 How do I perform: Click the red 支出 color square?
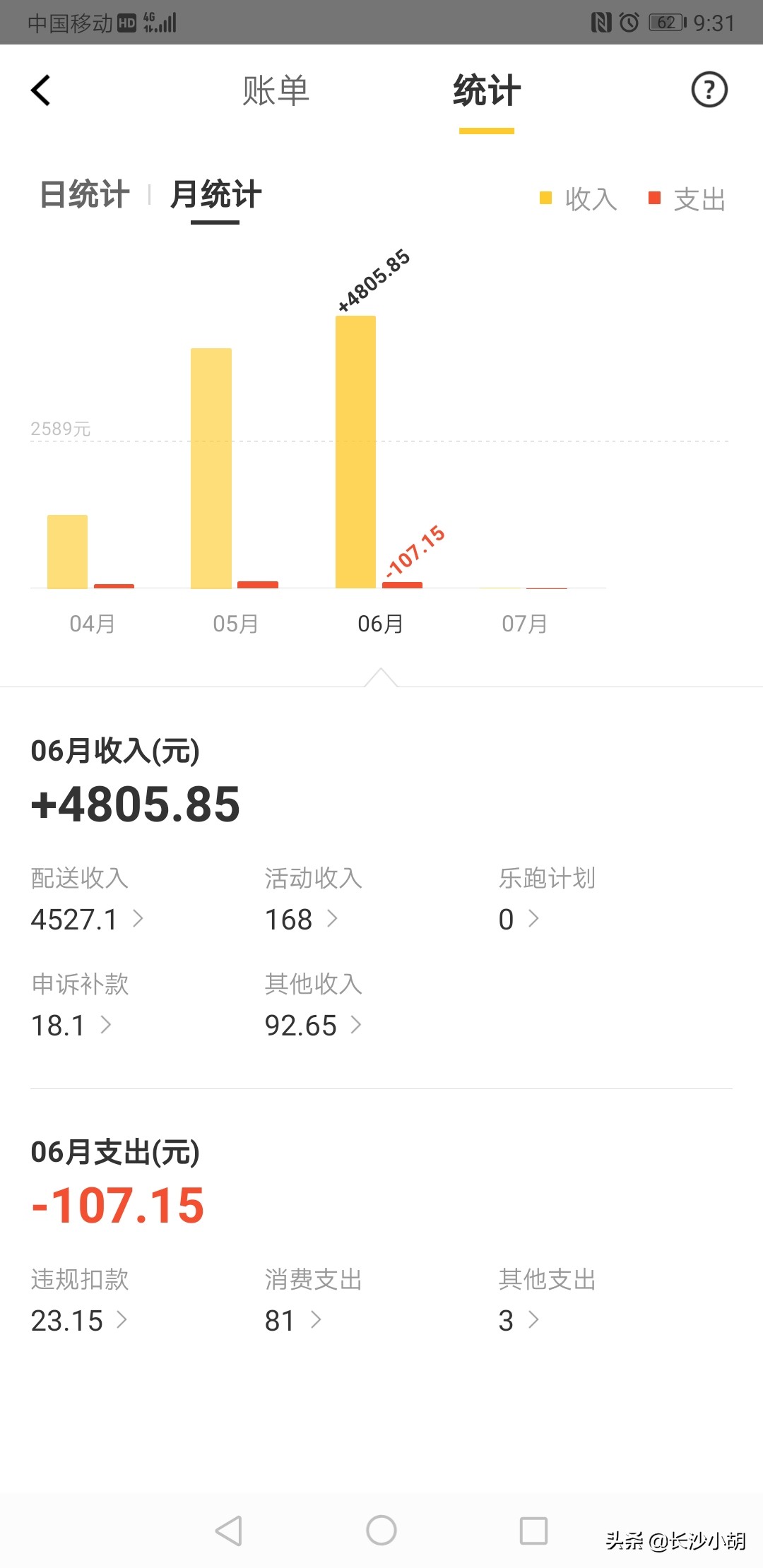tap(653, 198)
